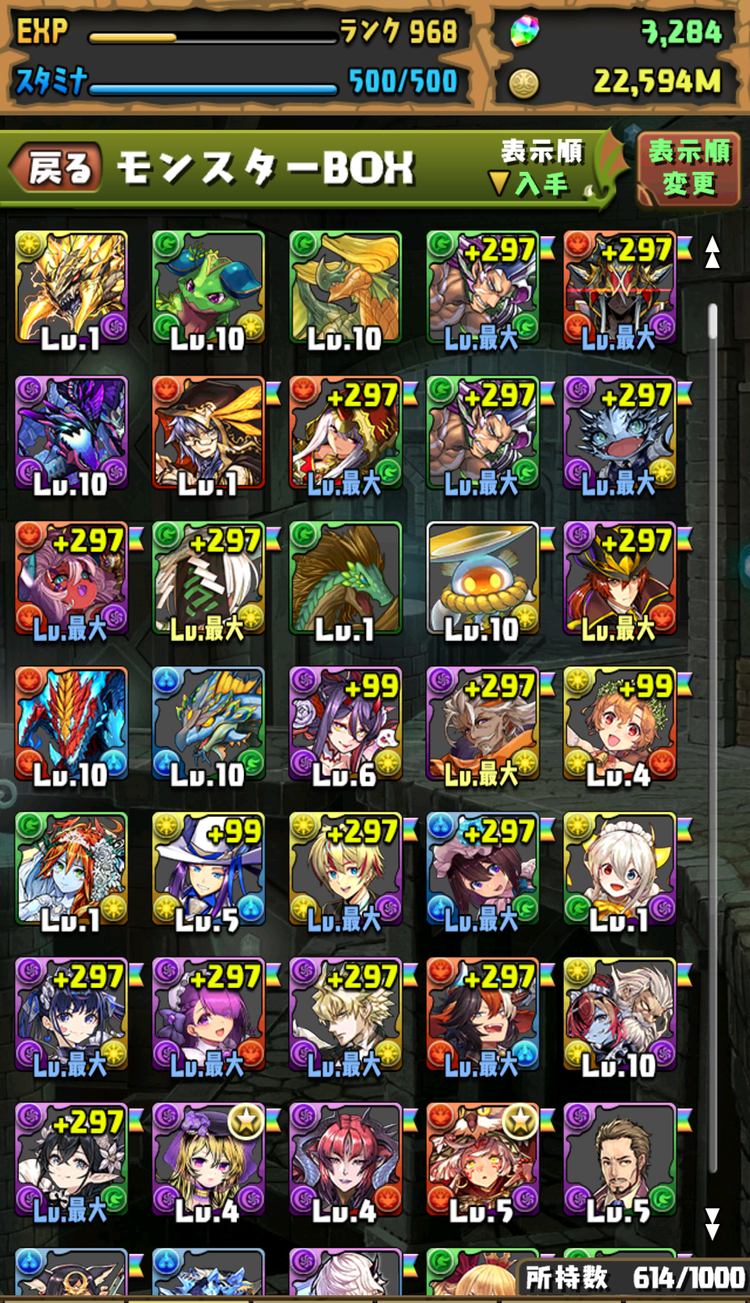Select the purple-black dragon Lv.10 monster
Screen dimensions: 750x1303
(72, 433)
